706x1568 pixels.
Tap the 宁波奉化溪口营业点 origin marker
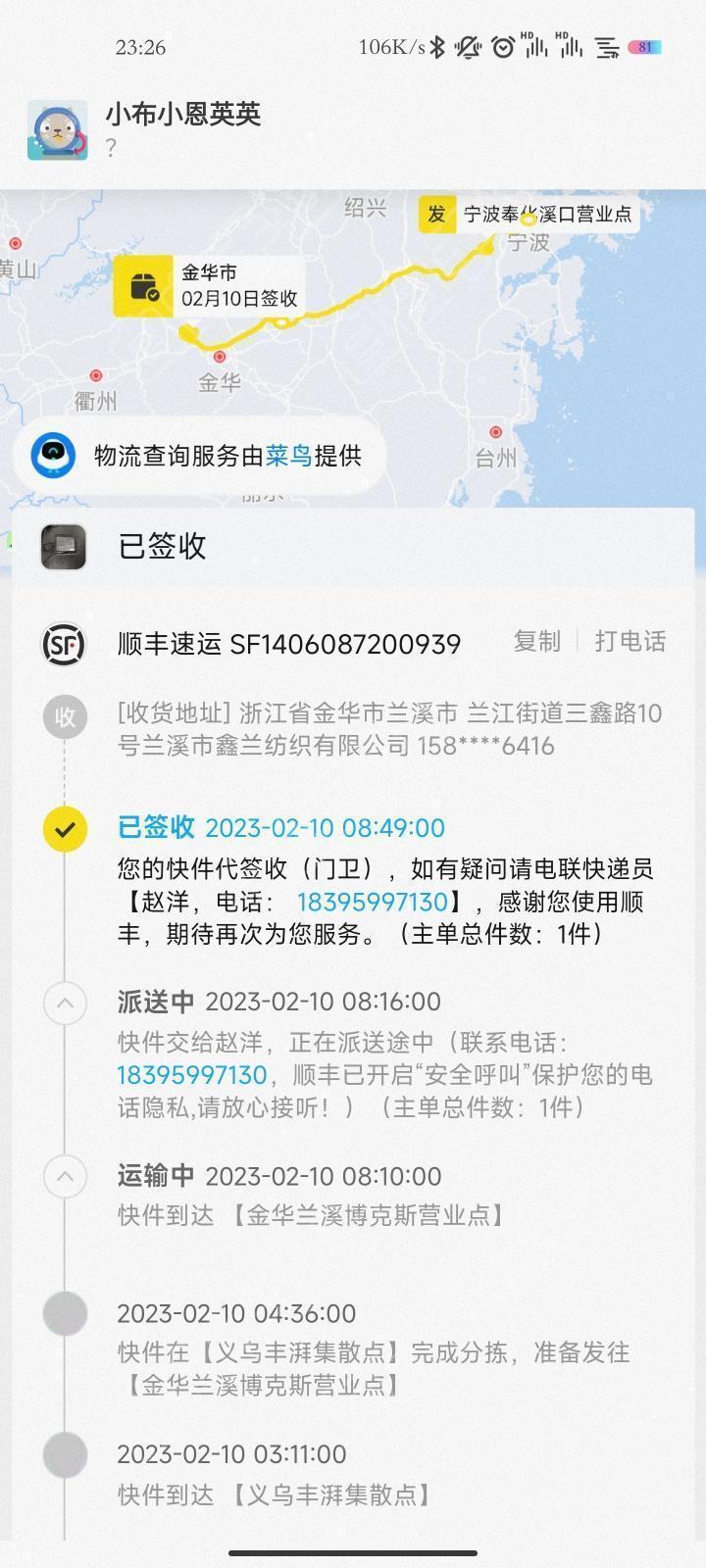529,214
